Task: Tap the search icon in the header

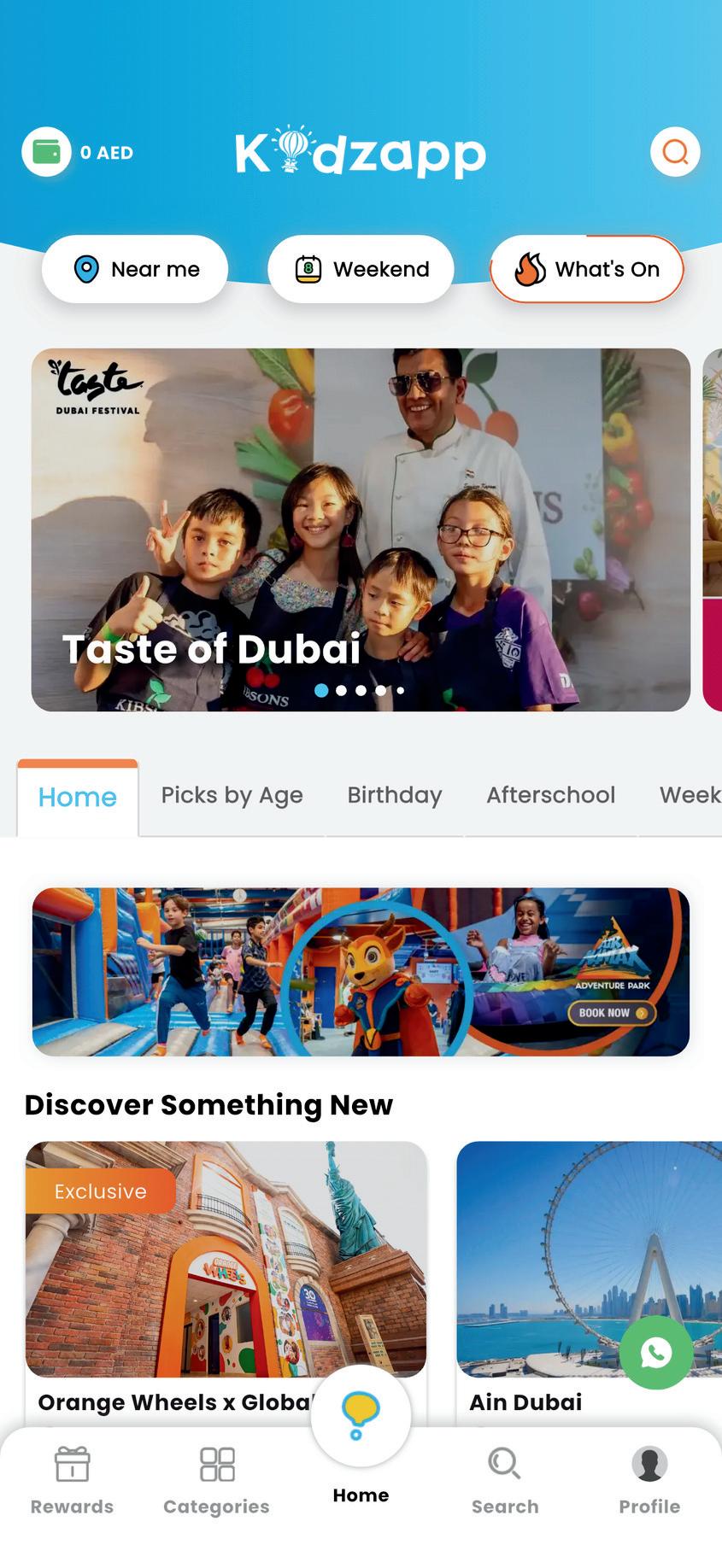Action: 675,152
